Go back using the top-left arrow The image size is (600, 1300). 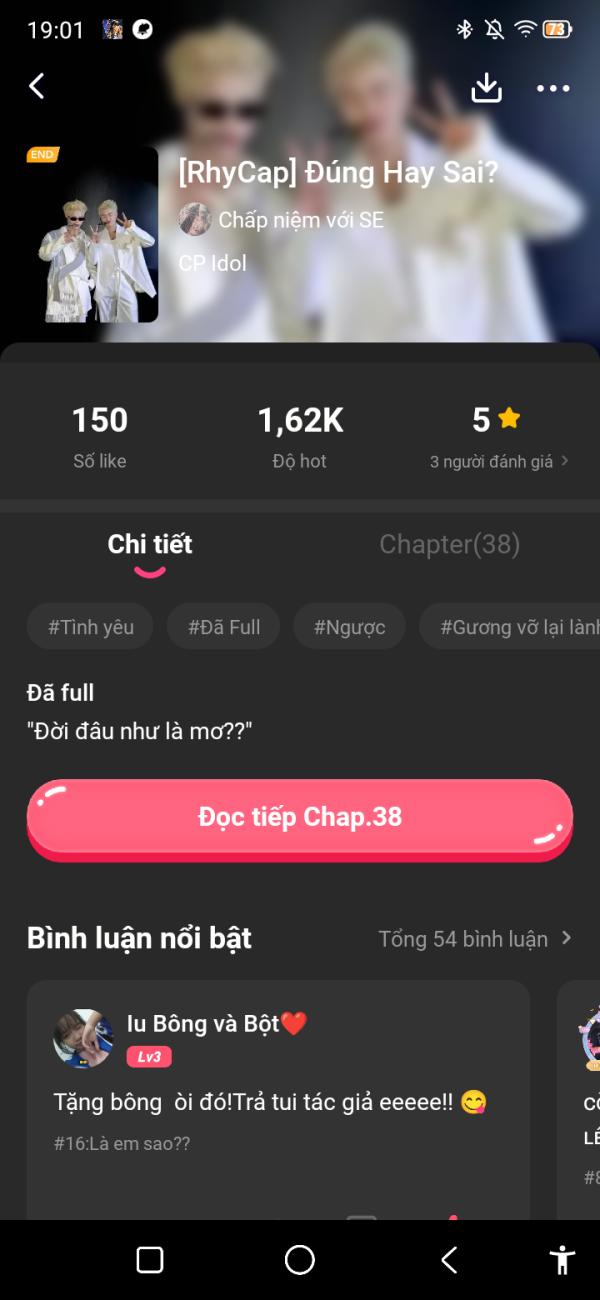pyautogui.click(x=37, y=87)
